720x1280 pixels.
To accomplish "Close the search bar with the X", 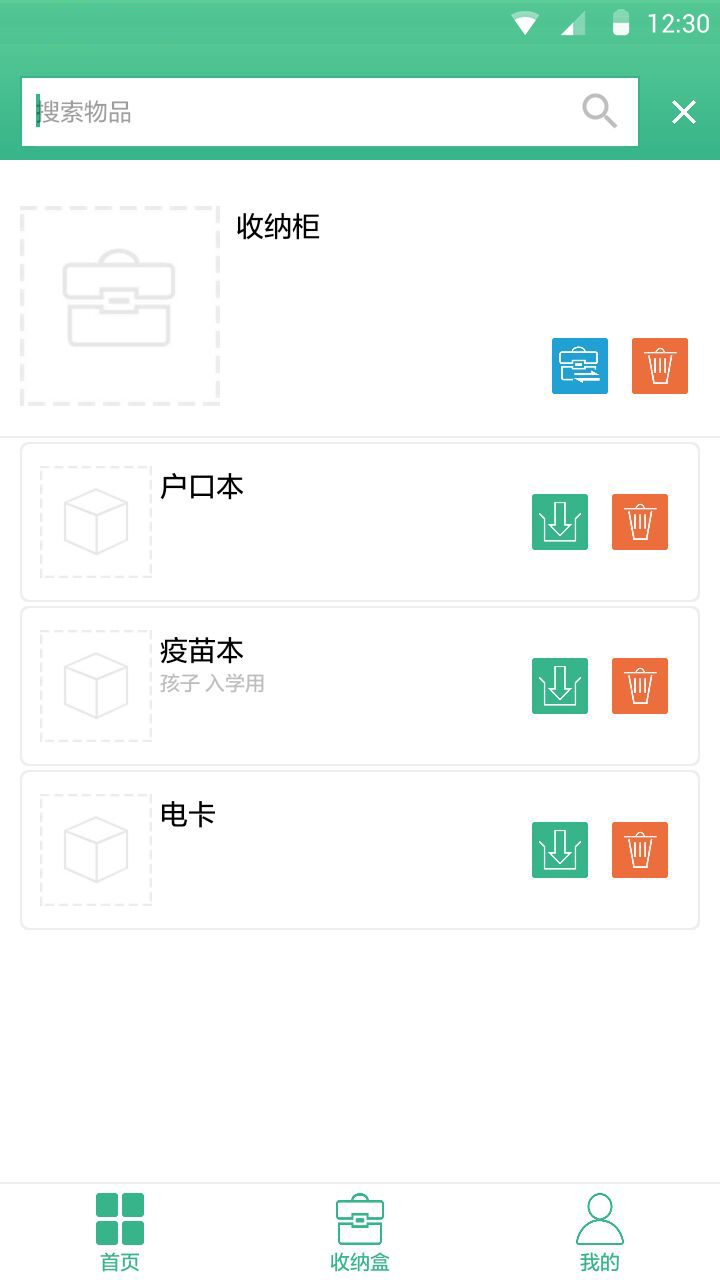I will [x=683, y=111].
